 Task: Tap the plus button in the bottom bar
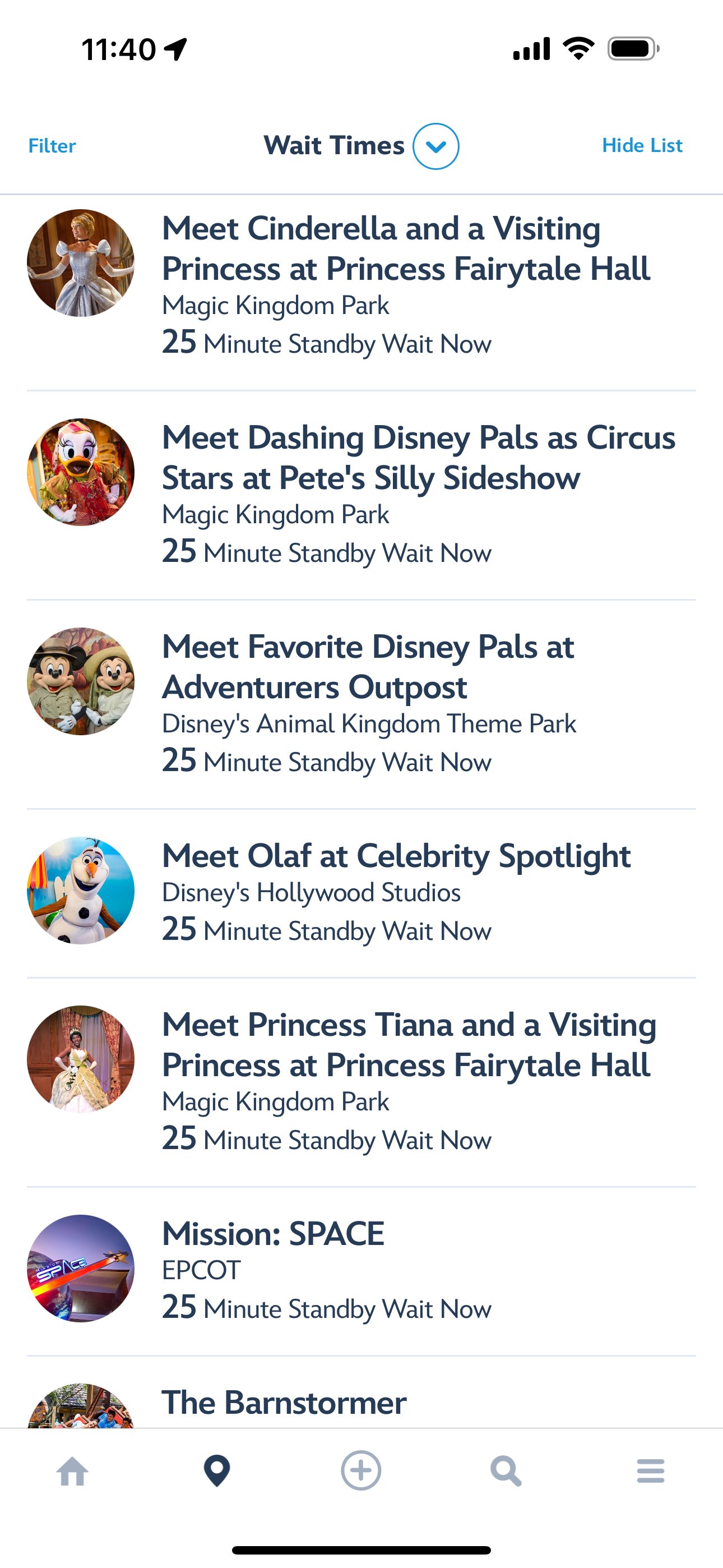(x=361, y=1470)
